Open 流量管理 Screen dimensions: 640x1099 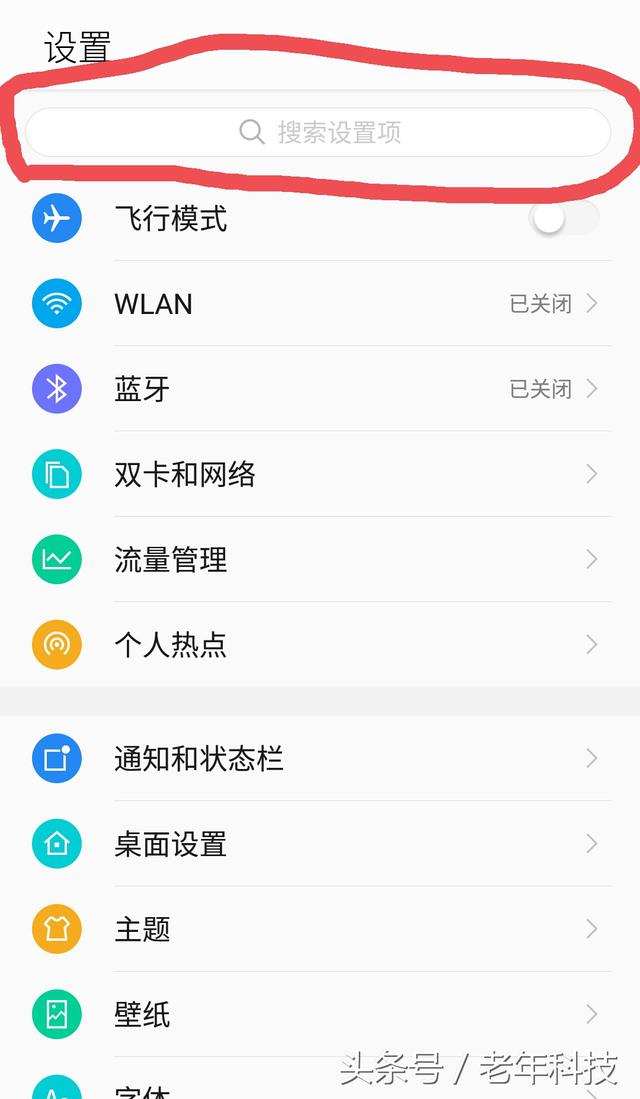tap(320, 559)
